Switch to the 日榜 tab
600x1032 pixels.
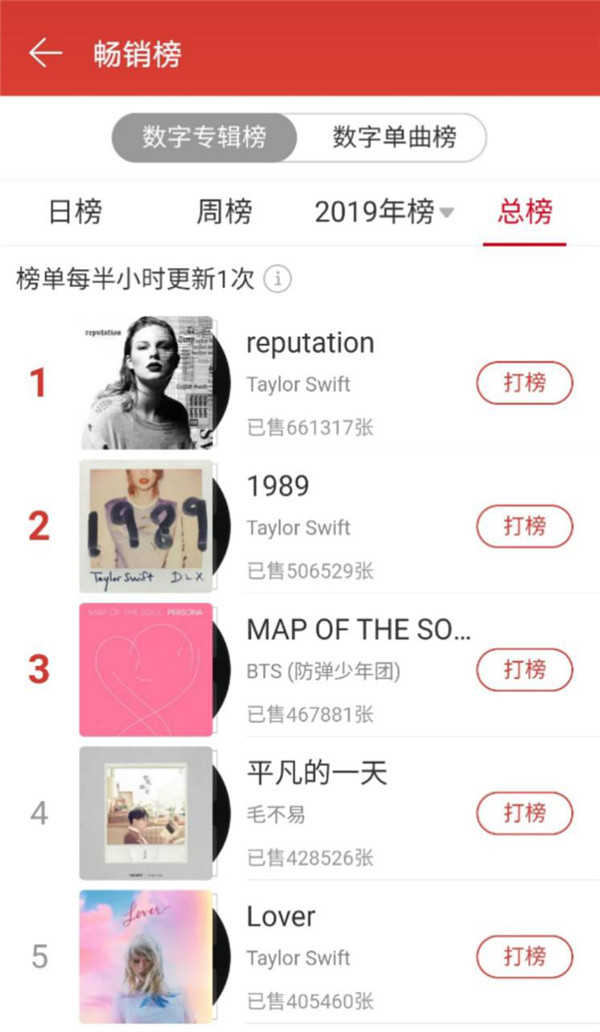75,212
